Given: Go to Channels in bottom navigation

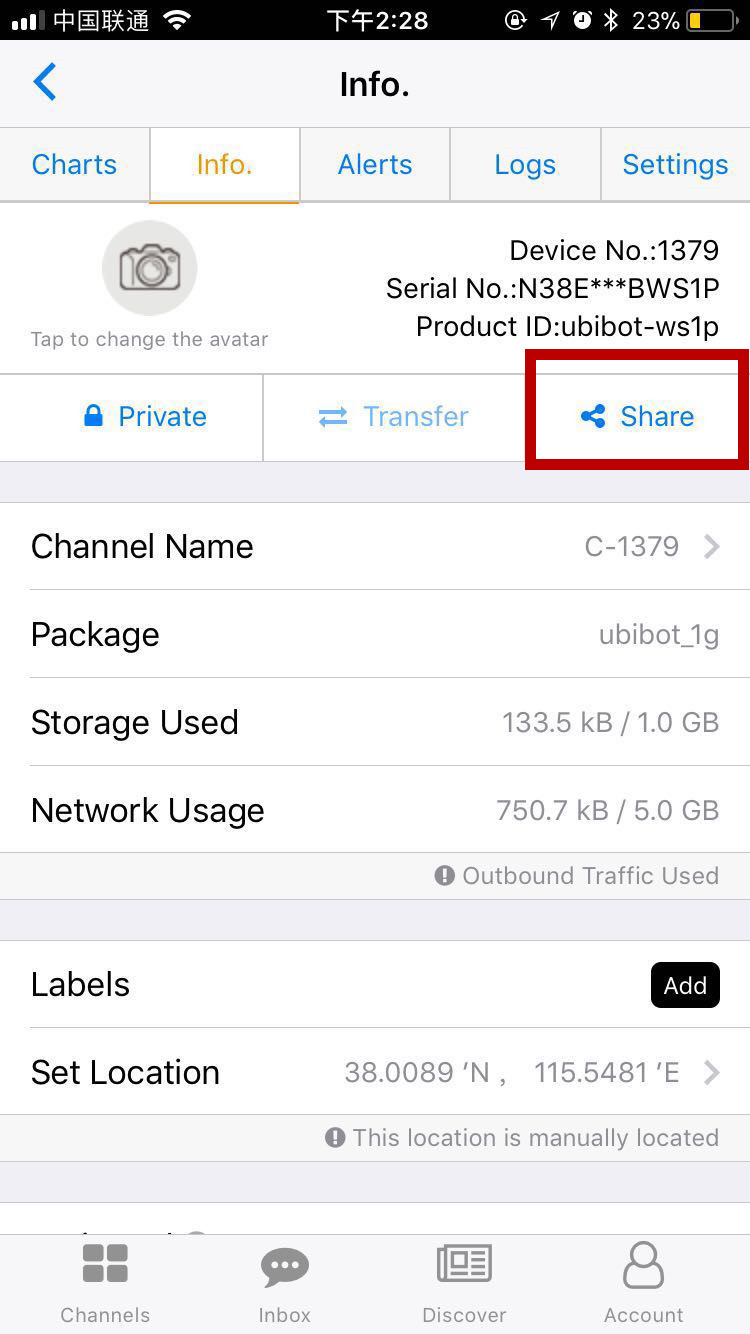Looking at the screenshot, I should tap(105, 1284).
